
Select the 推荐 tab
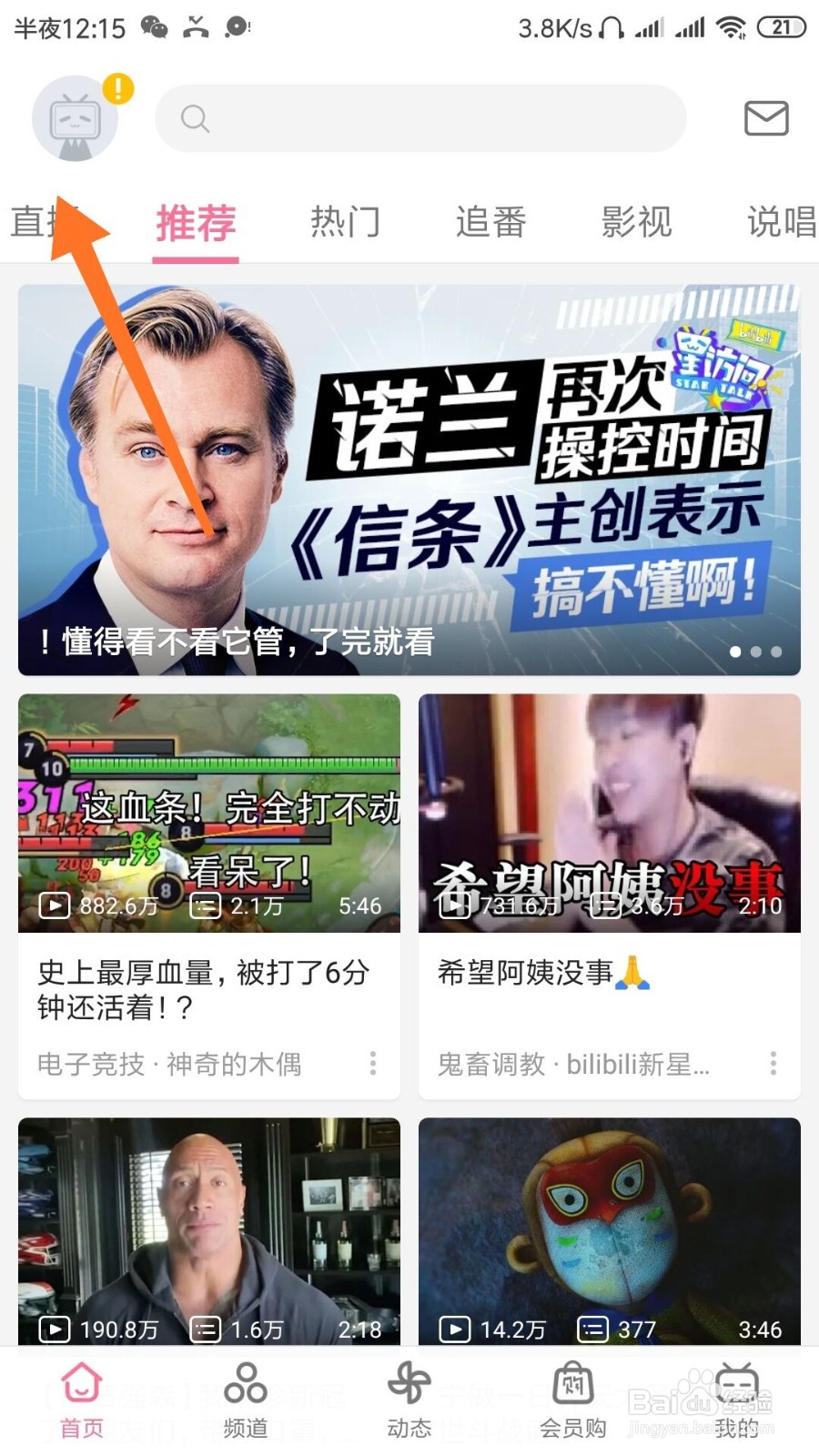[196, 223]
